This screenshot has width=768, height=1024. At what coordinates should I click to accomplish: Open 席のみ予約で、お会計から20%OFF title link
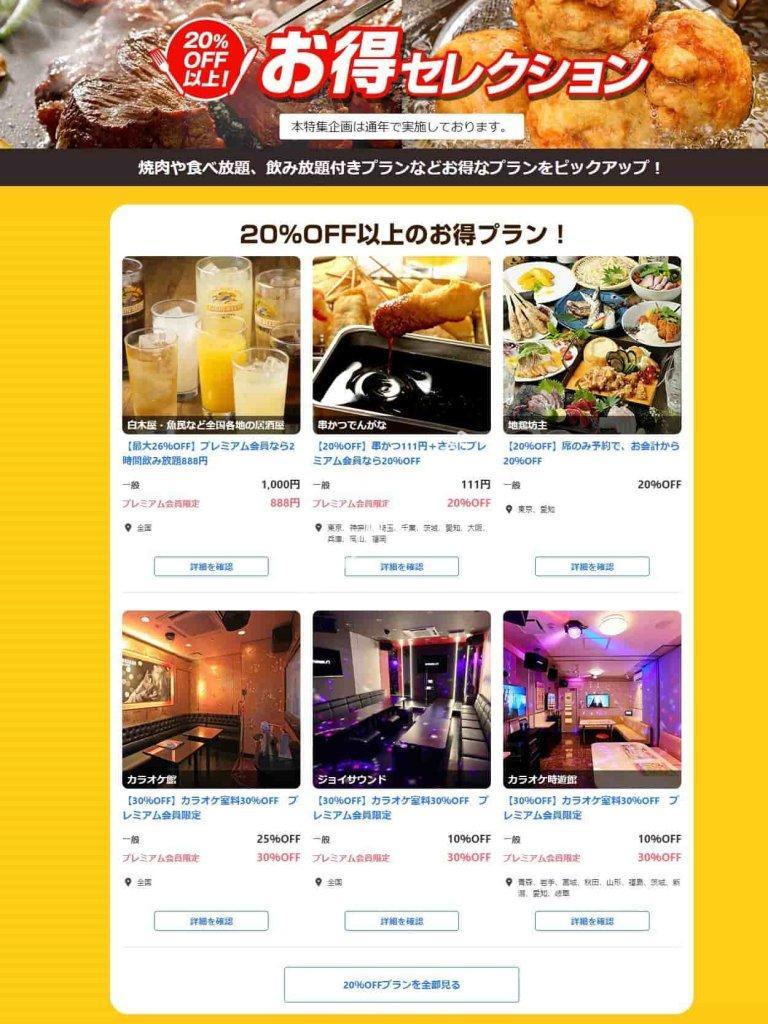pyautogui.click(x=592, y=453)
